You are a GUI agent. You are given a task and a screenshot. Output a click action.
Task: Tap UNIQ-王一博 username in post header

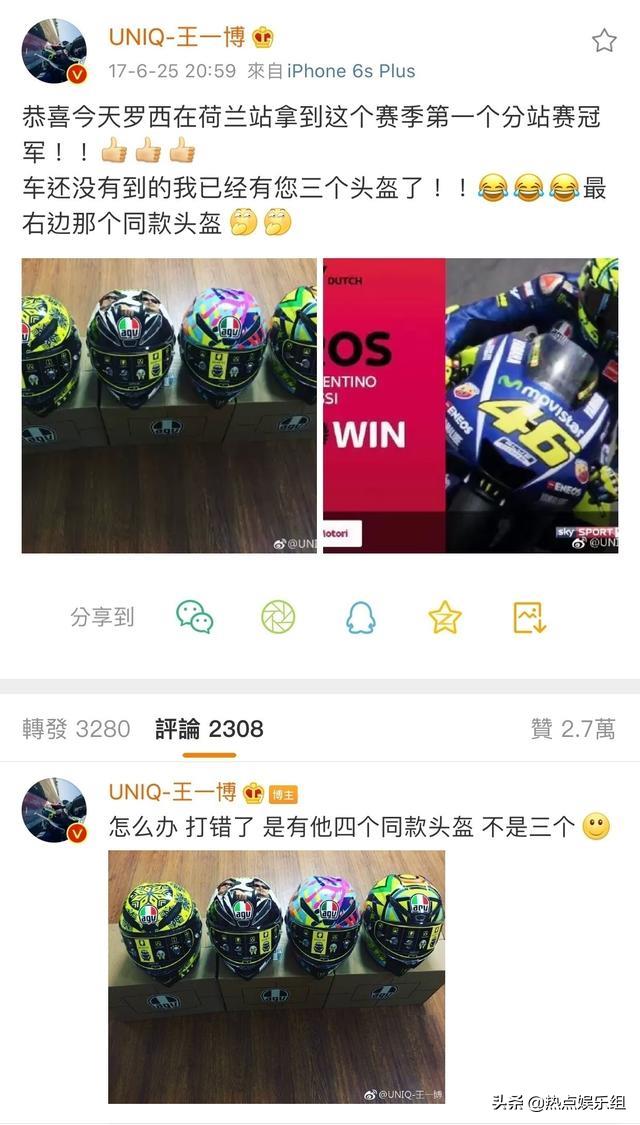click(x=177, y=38)
